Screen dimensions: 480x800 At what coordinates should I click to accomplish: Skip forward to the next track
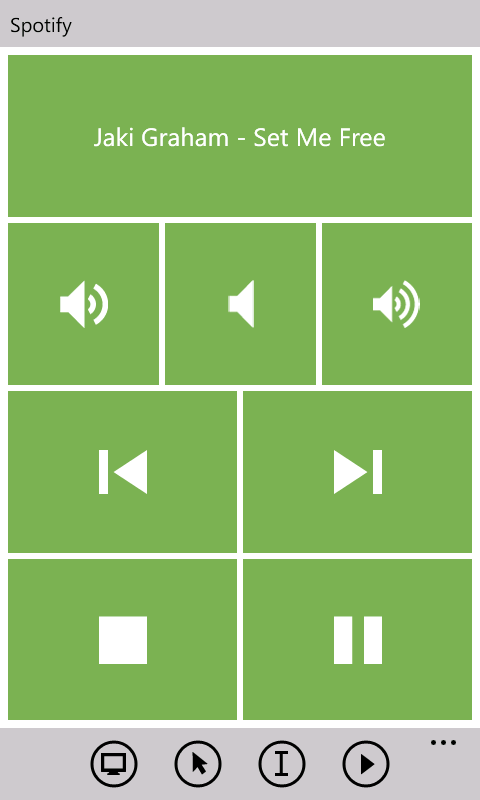pos(358,472)
